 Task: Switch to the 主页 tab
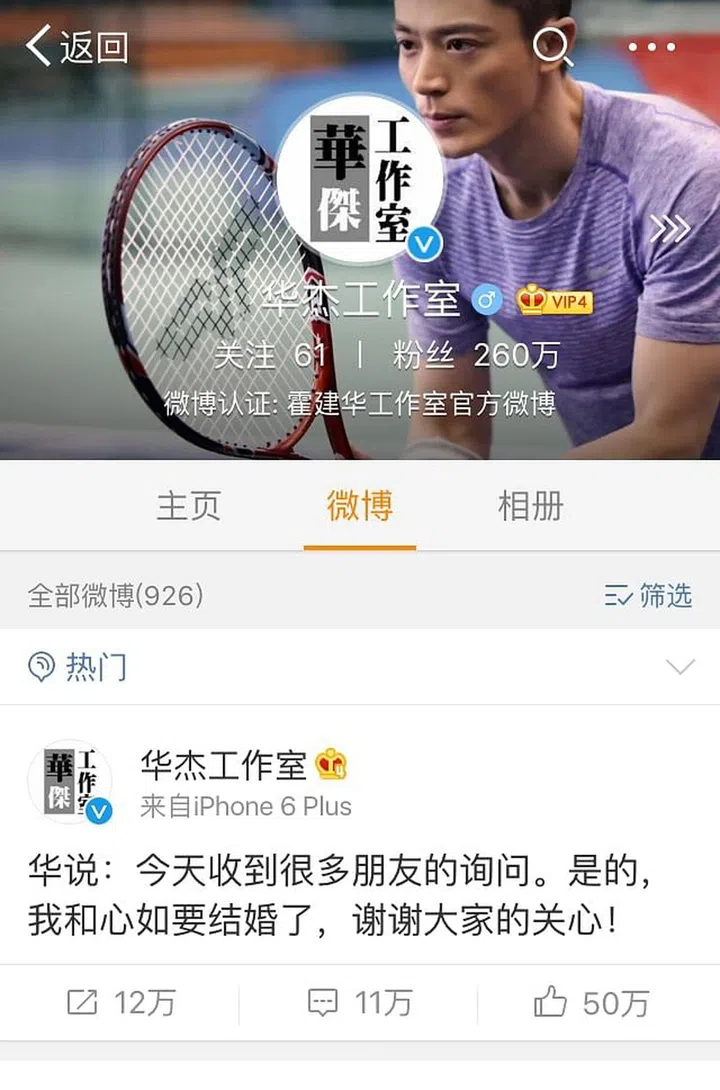188,506
